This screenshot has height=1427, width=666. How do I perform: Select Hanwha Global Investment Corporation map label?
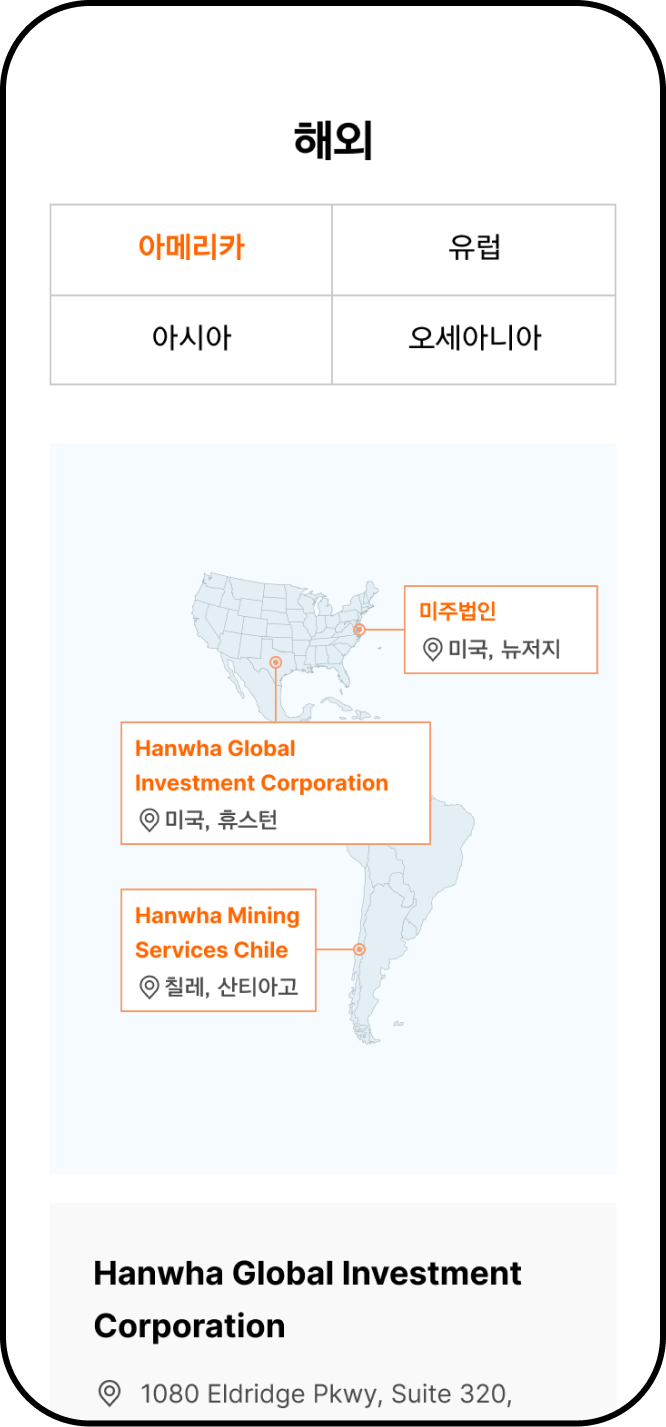pyautogui.click(x=275, y=783)
